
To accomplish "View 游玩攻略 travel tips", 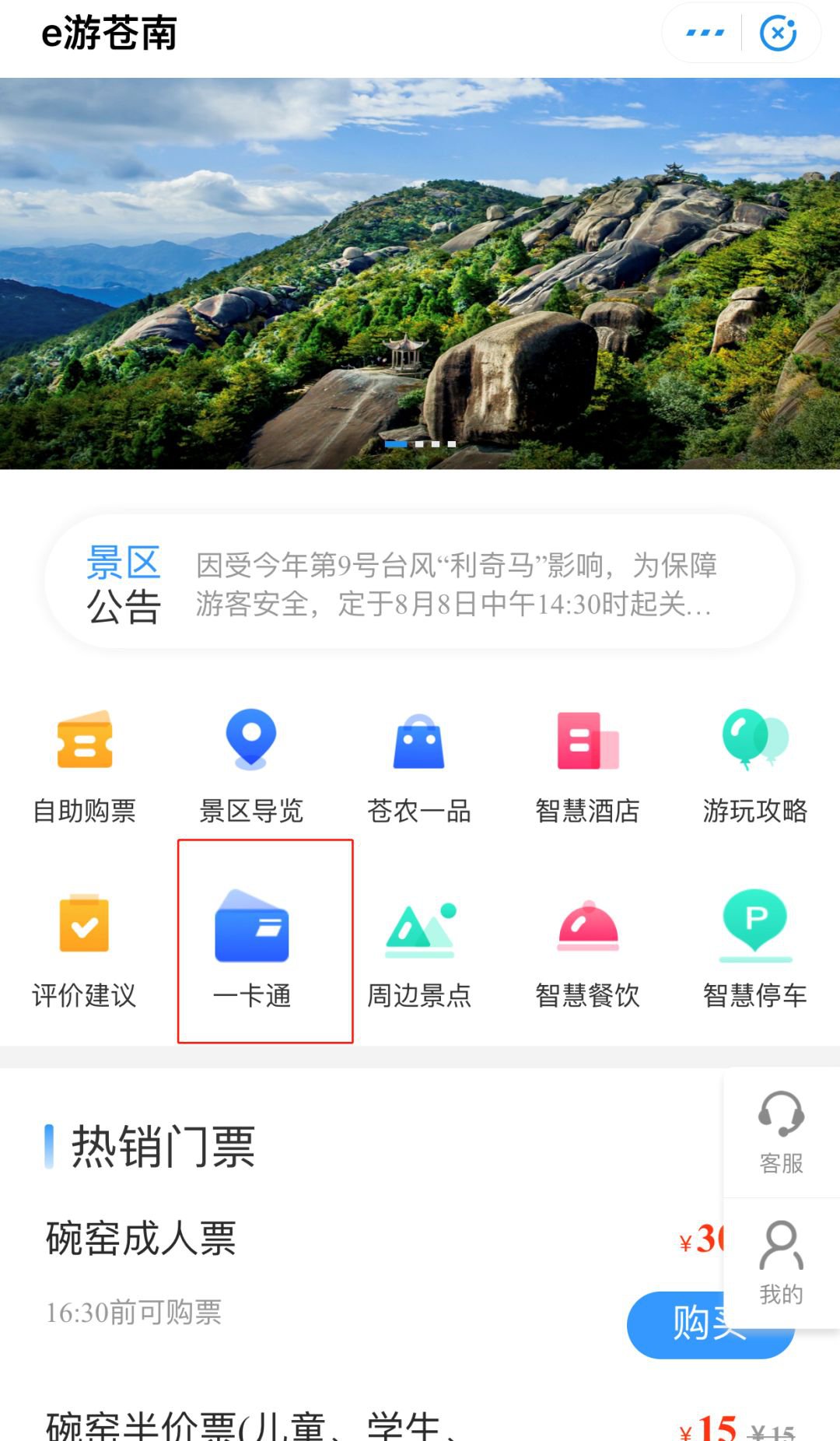I will pyautogui.click(x=754, y=766).
